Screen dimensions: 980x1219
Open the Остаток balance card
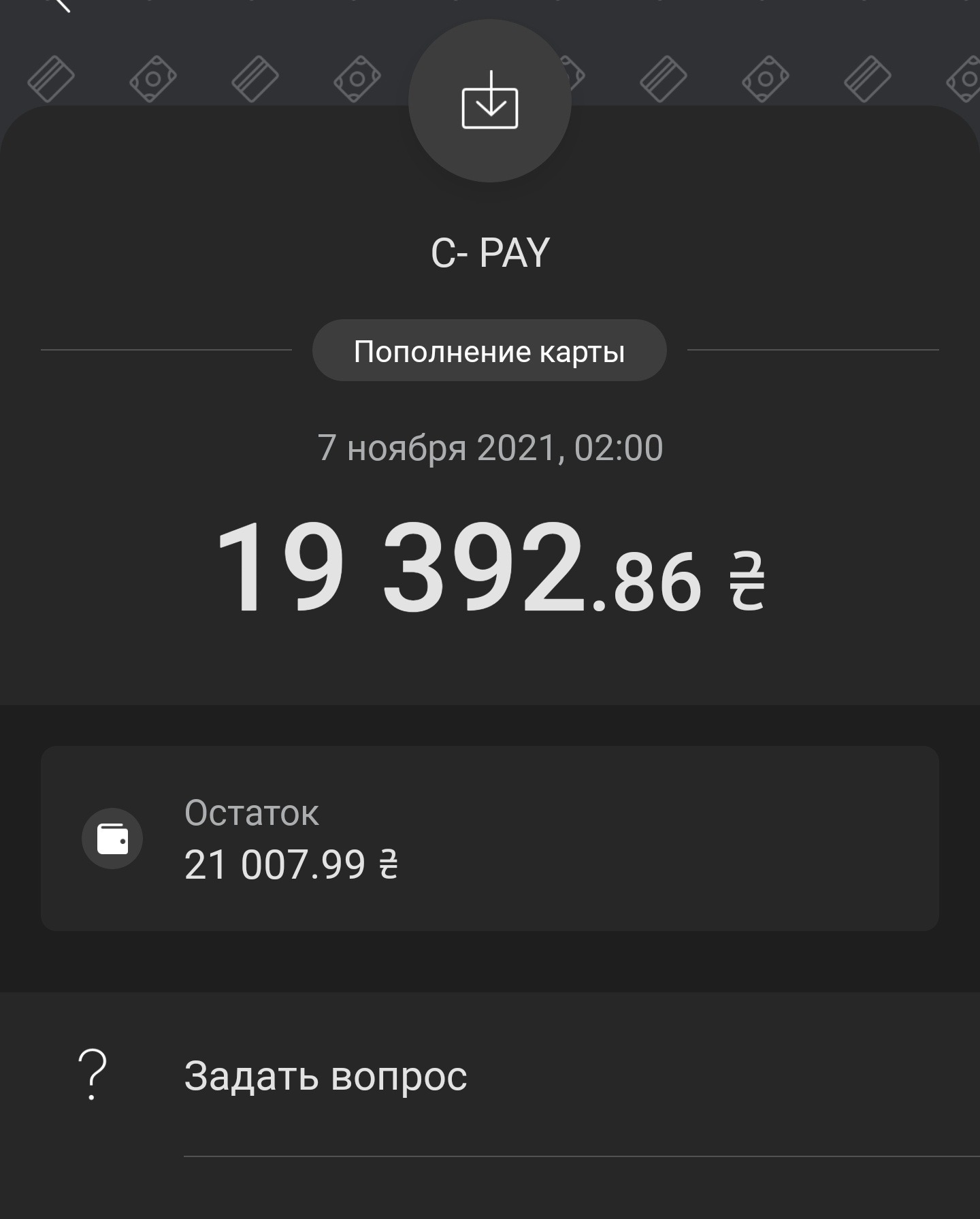(489, 838)
